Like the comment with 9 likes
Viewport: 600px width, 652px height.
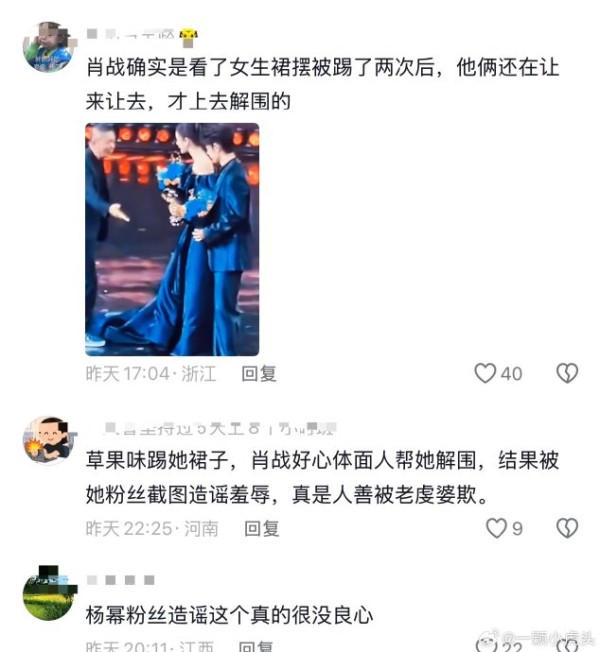coord(497,528)
